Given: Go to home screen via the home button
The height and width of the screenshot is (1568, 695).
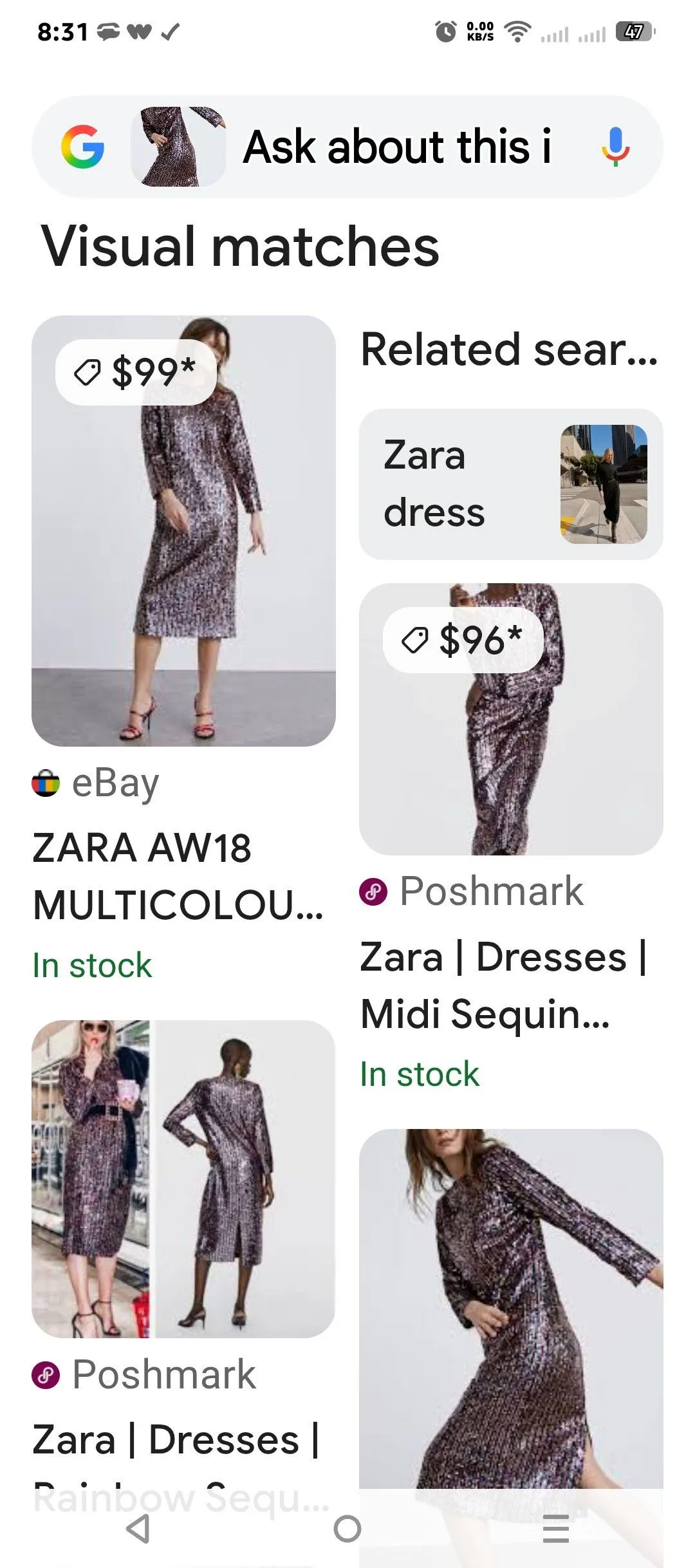Looking at the screenshot, I should pos(347,1529).
